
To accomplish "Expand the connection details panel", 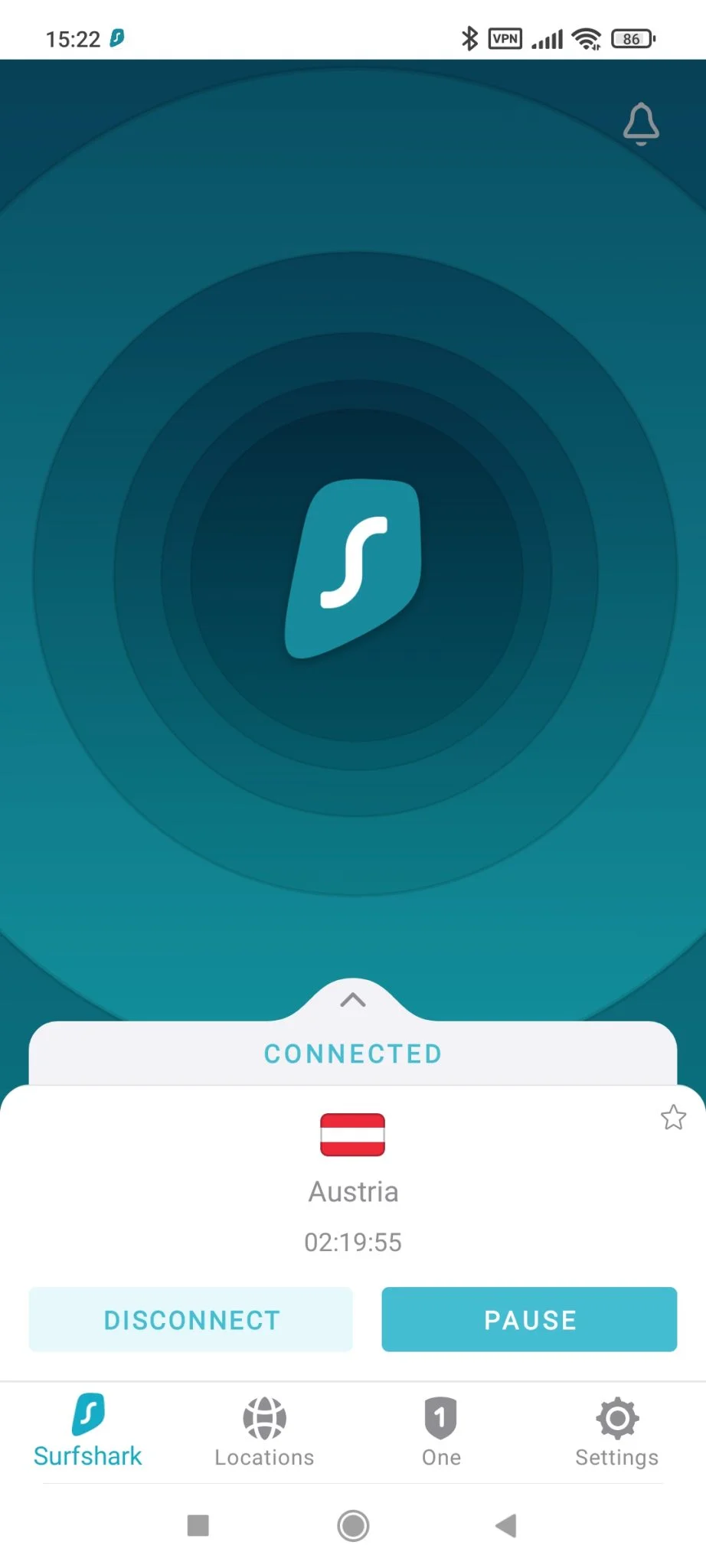I will tap(352, 1001).
